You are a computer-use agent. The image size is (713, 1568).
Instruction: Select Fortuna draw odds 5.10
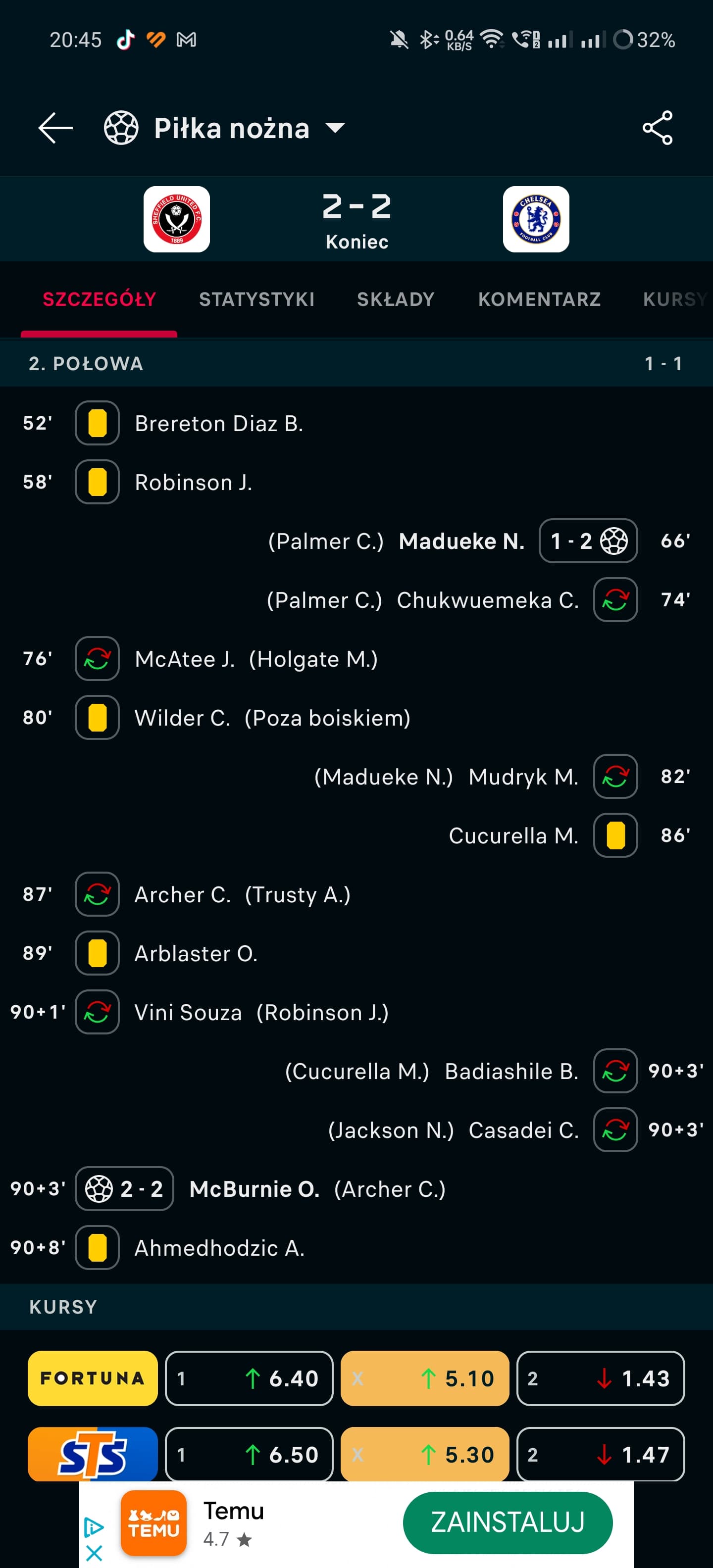click(424, 1378)
